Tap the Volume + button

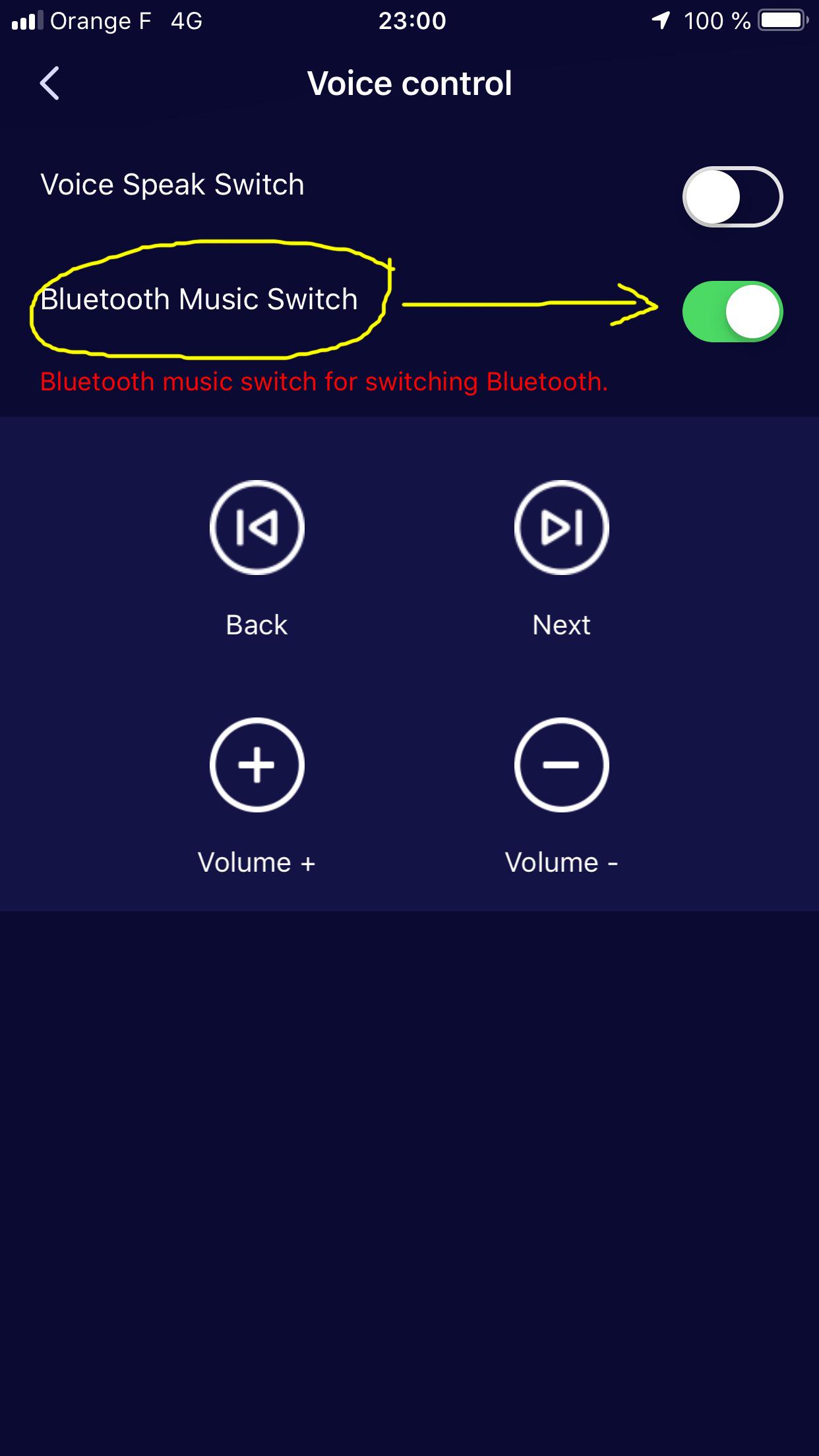point(257,765)
